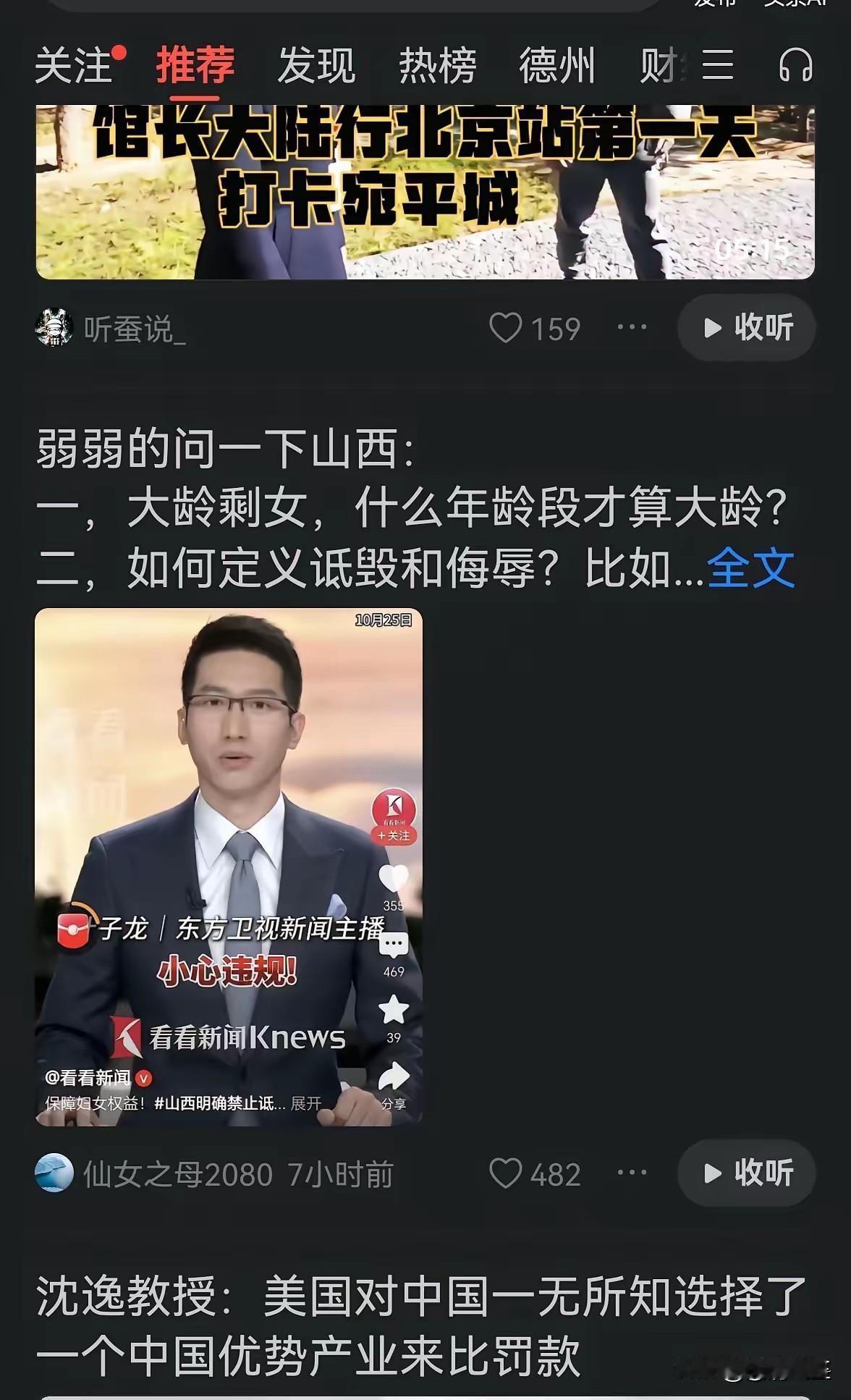Switch to the 热榜 tab
851x1400 pixels.
437,65
